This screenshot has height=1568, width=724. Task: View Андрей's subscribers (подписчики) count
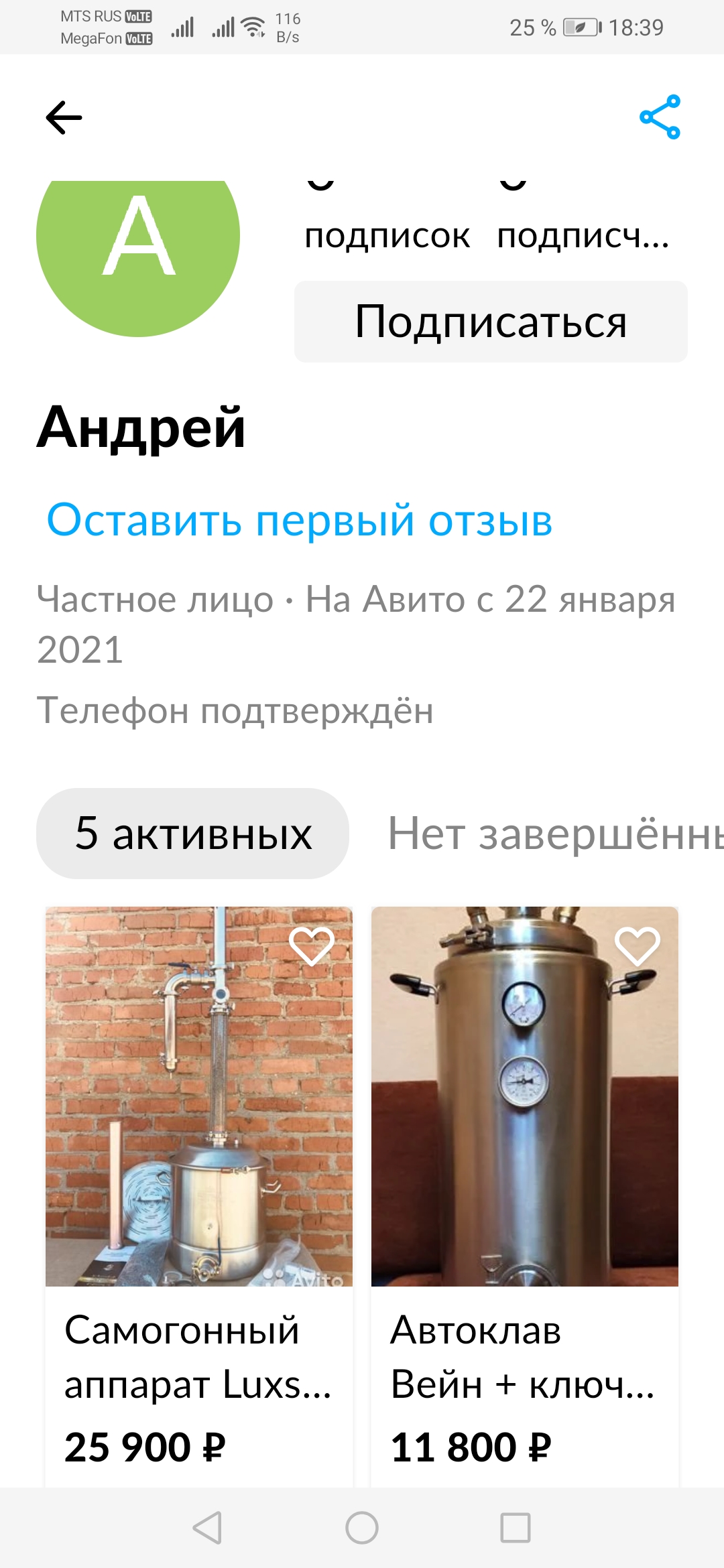point(582,221)
